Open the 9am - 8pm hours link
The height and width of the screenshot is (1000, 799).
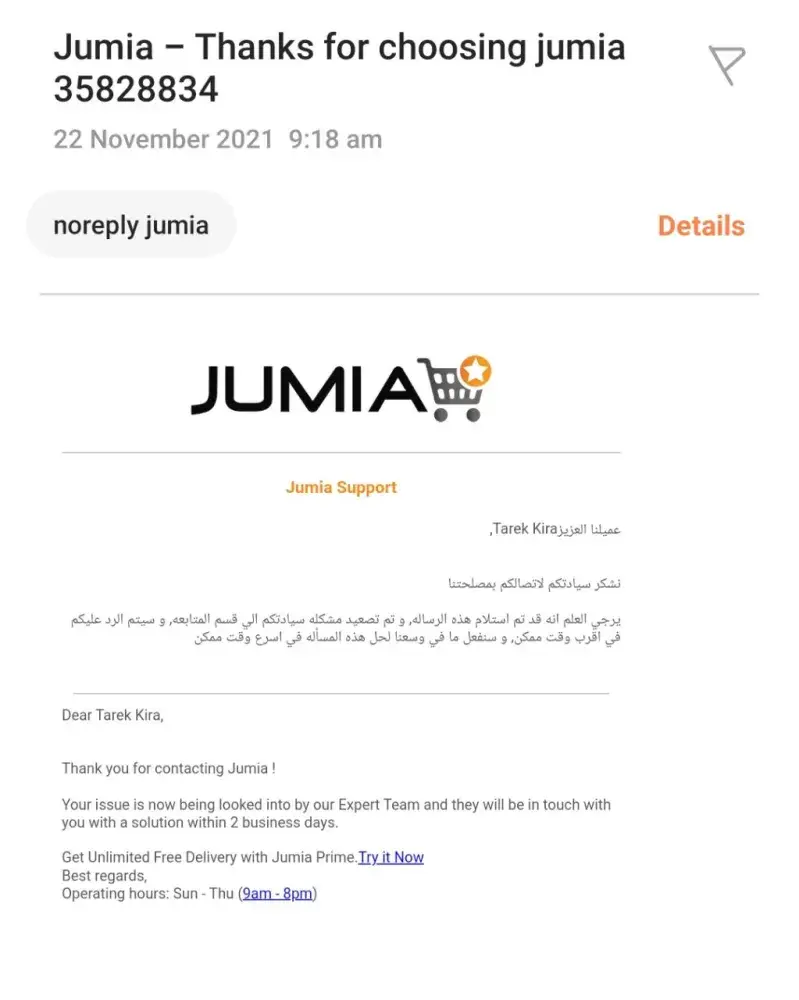click(278, 893)
